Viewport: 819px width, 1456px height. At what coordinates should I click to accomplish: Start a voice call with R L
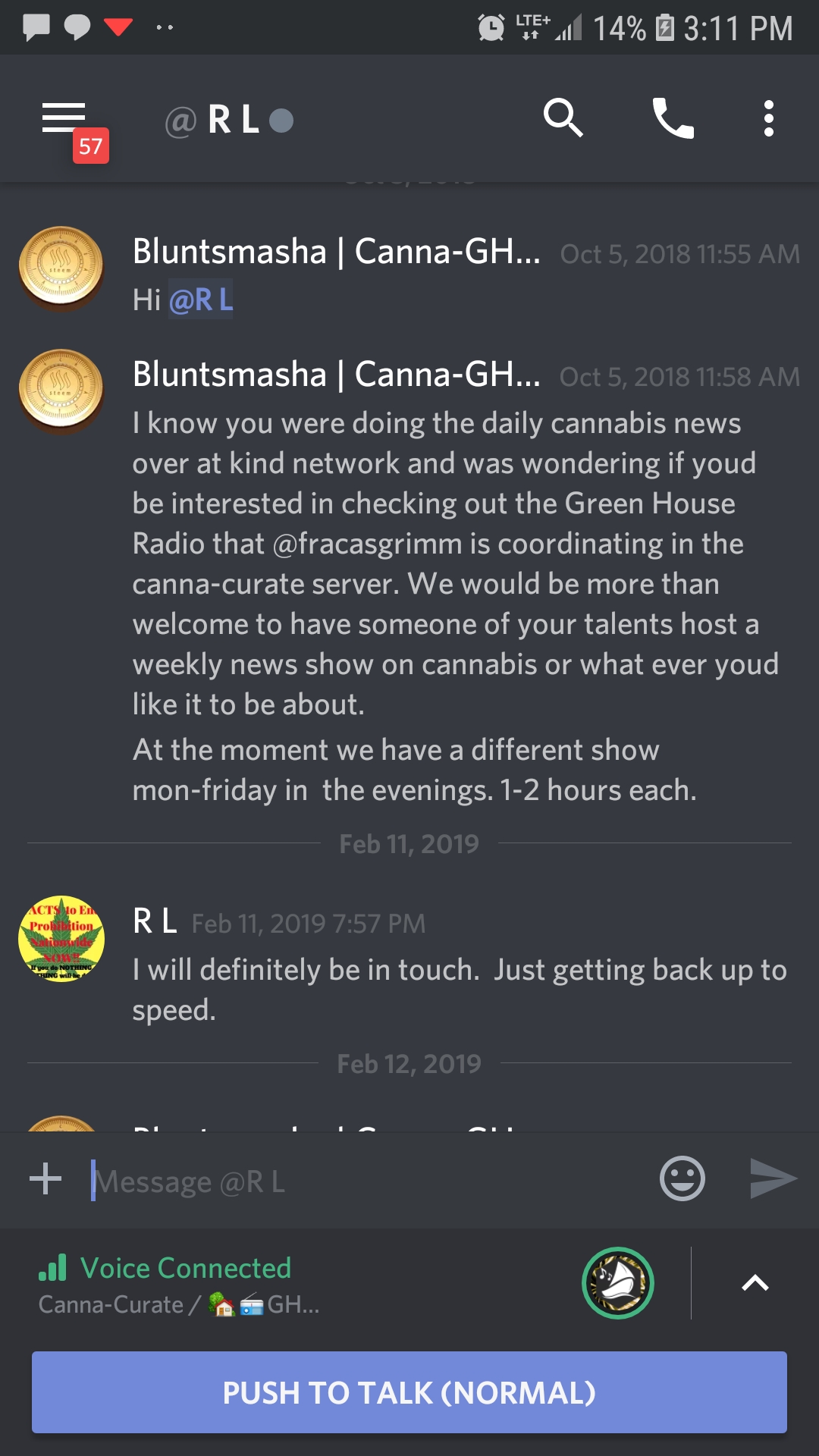(673, 118)
